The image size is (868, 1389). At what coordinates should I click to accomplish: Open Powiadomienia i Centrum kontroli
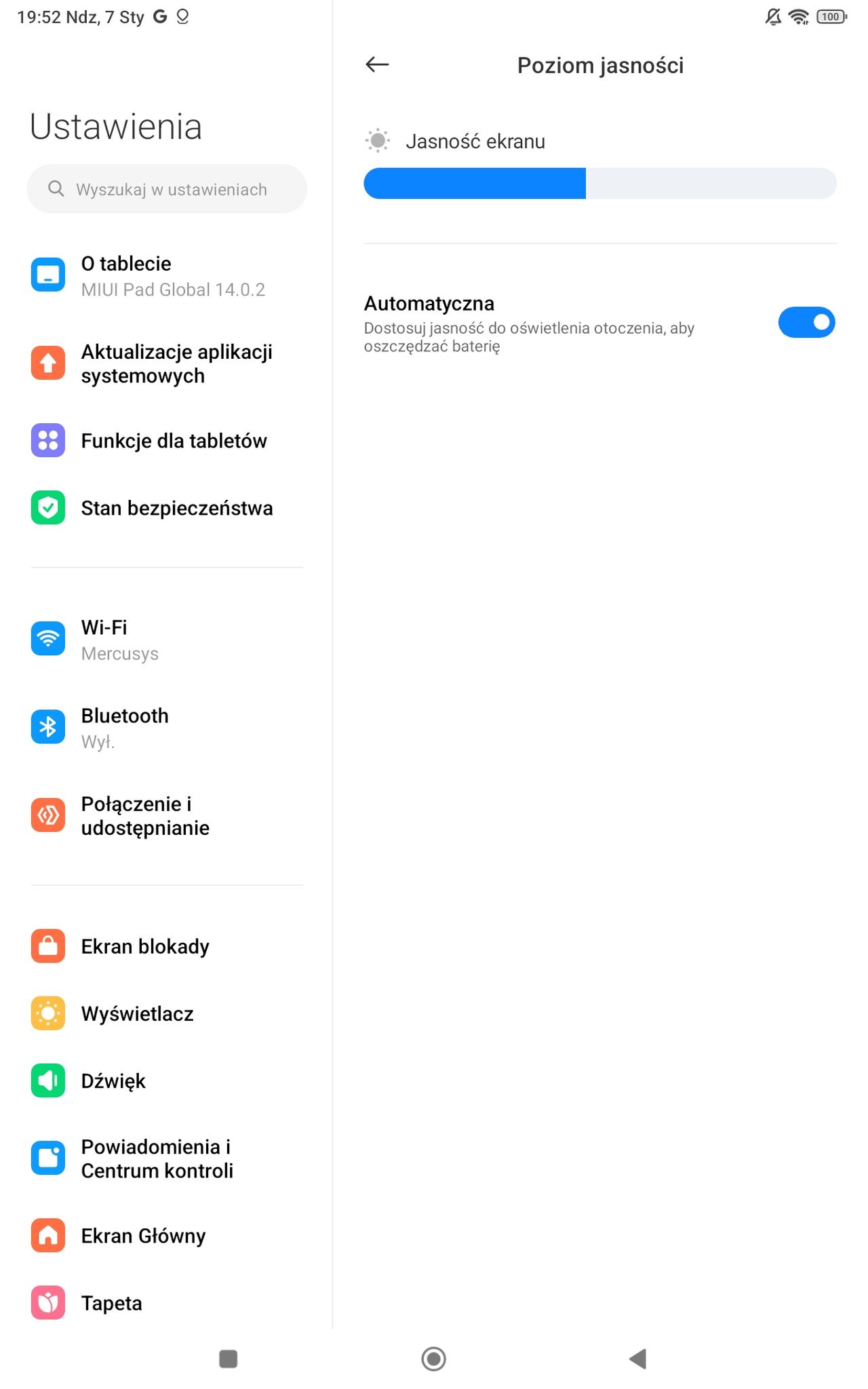167,1158
